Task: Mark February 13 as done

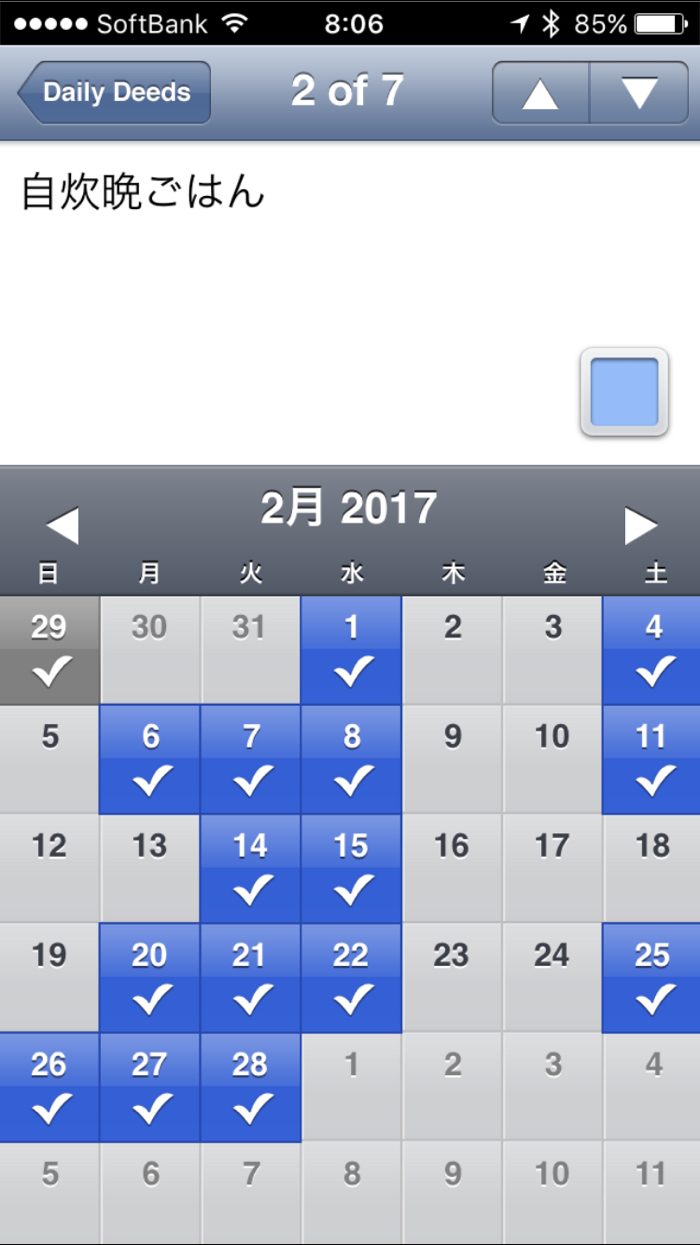Action: [x=150, y=868]
